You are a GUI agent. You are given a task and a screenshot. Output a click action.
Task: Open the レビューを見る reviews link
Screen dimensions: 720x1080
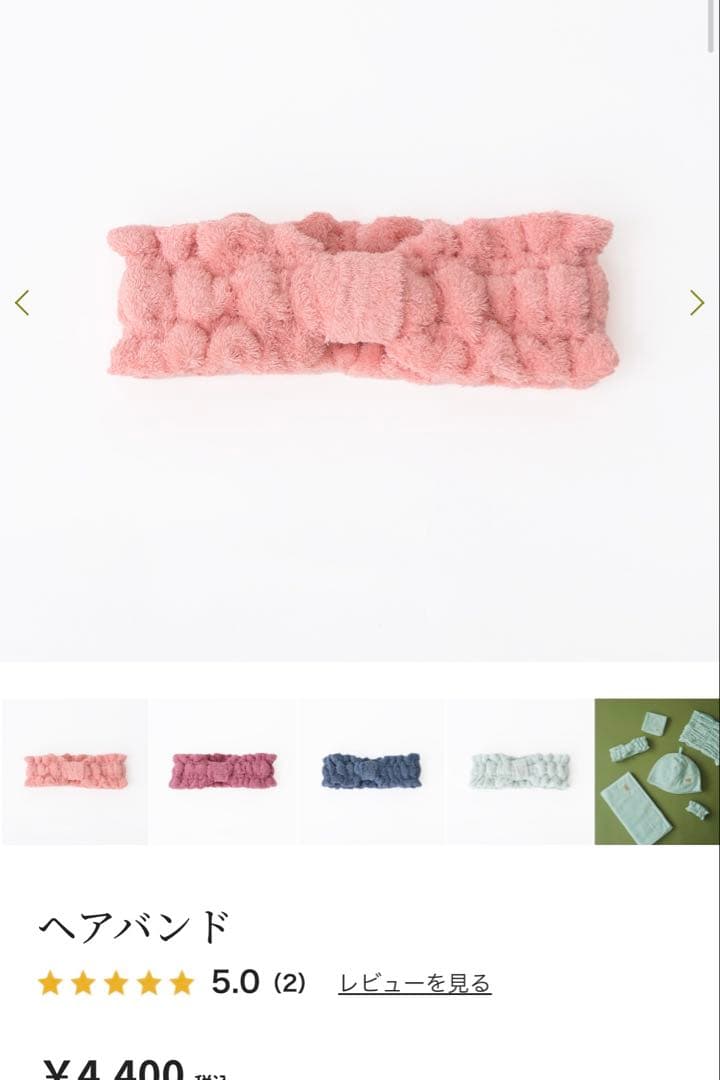click(414, 983)
